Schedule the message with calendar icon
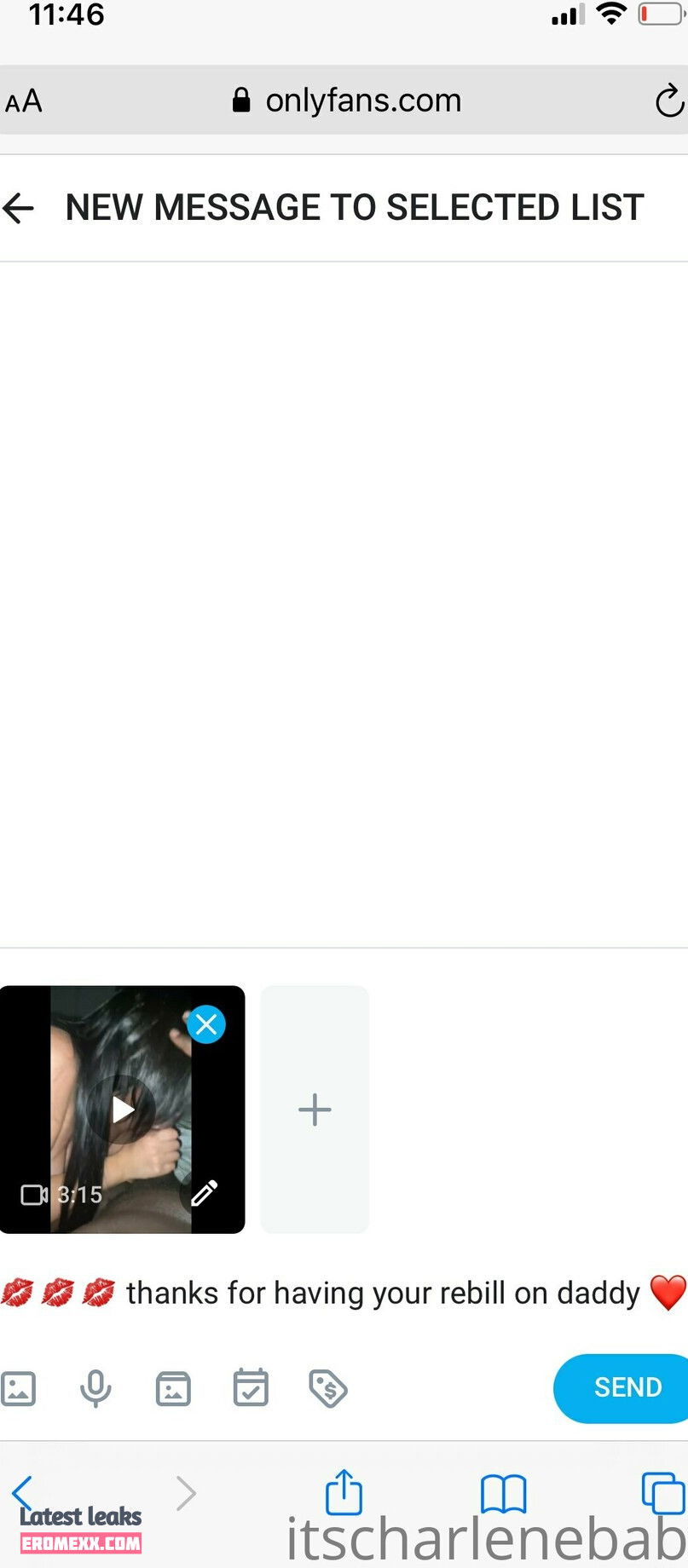 (x=251, y=1388)
